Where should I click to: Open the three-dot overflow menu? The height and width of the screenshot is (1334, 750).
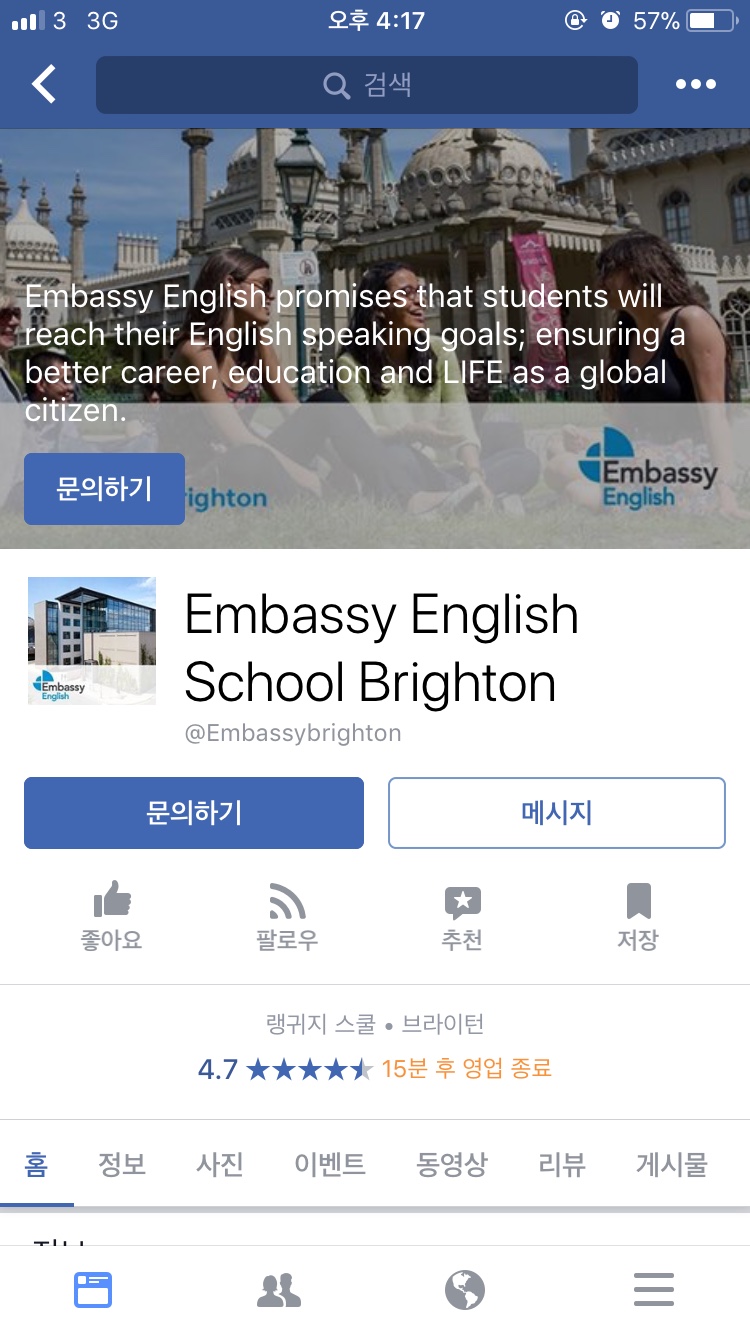pyautogui.click(x=695, y=85)
